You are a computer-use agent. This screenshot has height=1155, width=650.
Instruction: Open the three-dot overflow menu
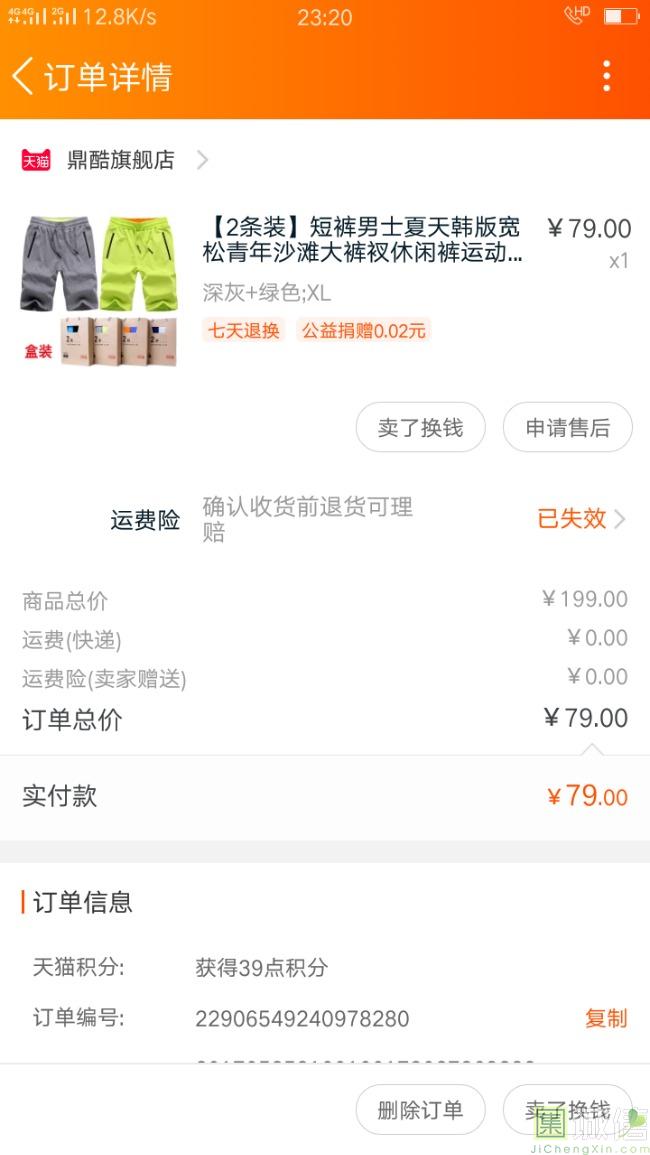pyautogui.click(x=606, y=76)
